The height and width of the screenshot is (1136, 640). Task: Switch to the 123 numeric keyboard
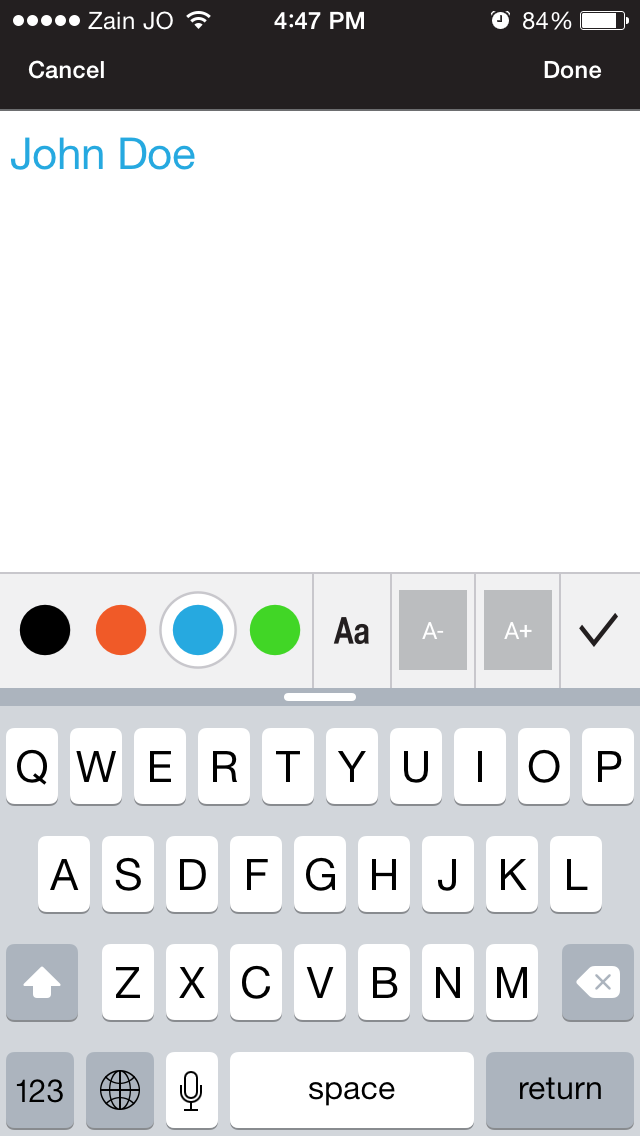tap(40, 1089)
